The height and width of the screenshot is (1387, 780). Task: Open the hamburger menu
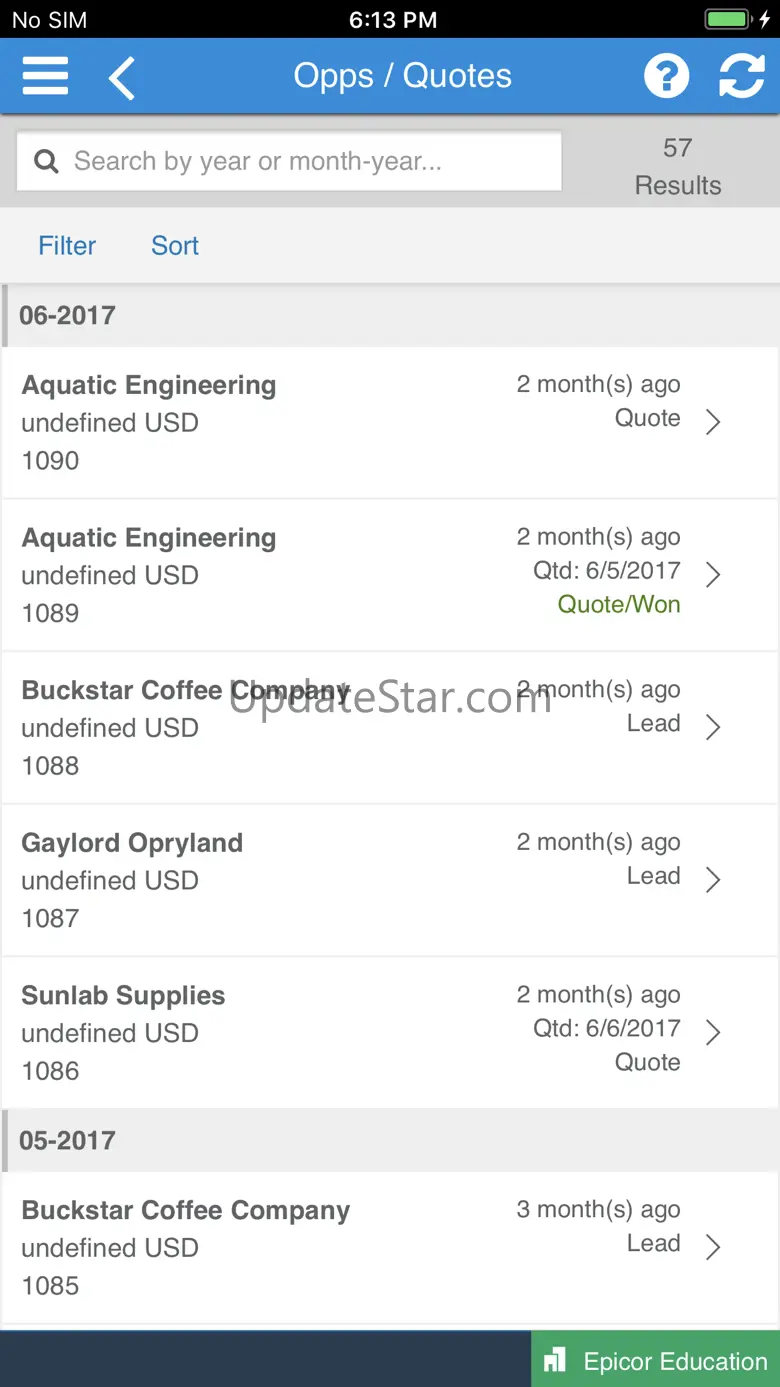[45, 77]
